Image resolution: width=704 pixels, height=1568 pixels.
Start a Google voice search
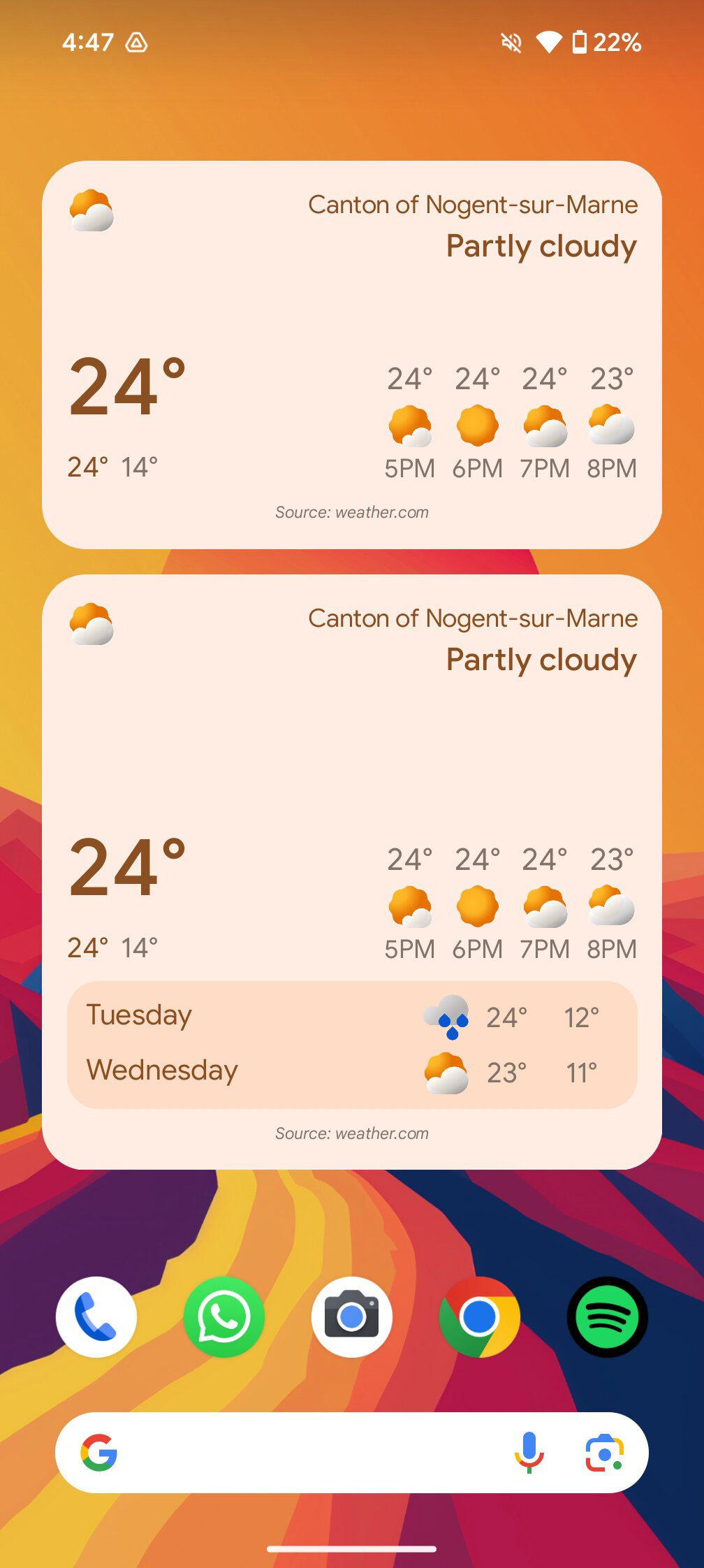click(529, 1453)
